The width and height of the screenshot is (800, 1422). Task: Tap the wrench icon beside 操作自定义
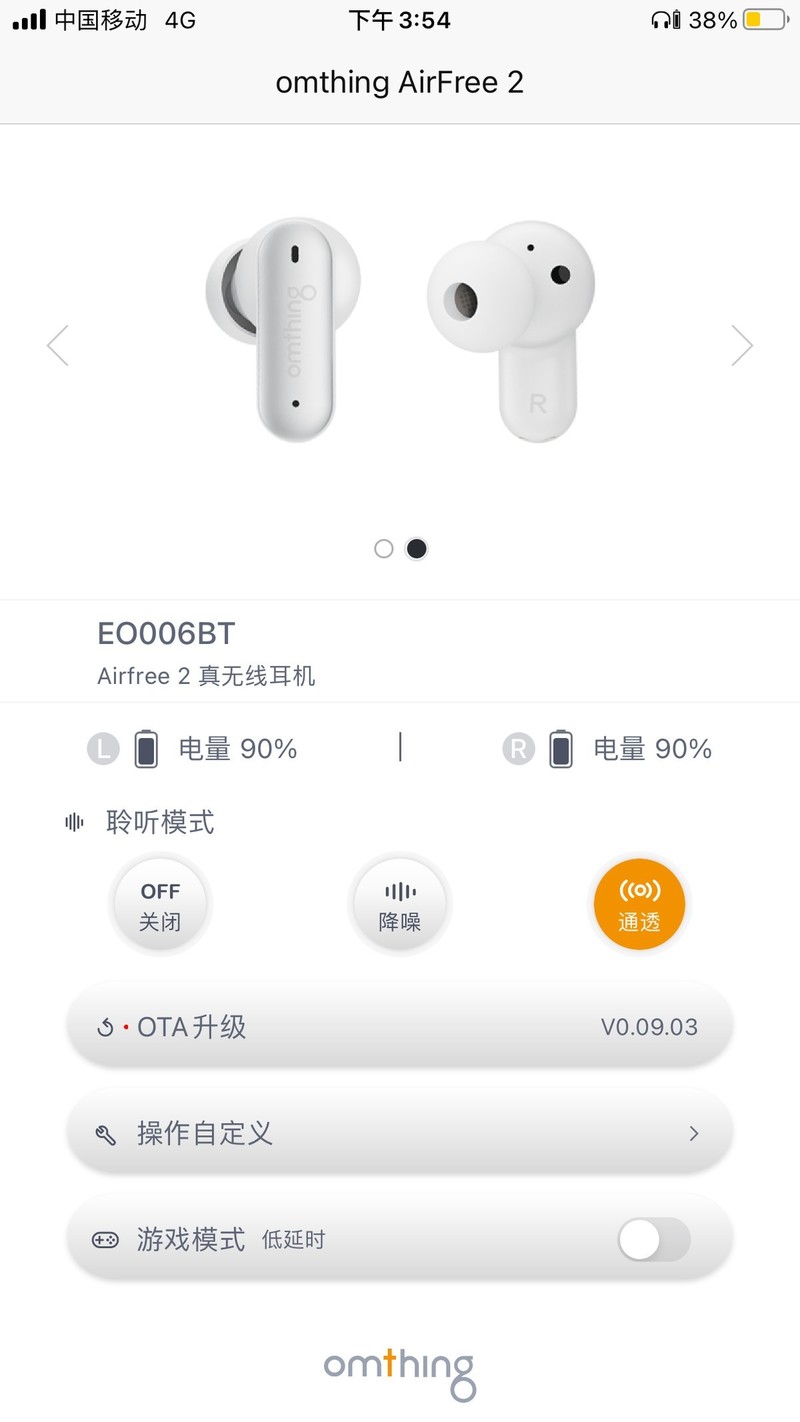pos(107,1133)
